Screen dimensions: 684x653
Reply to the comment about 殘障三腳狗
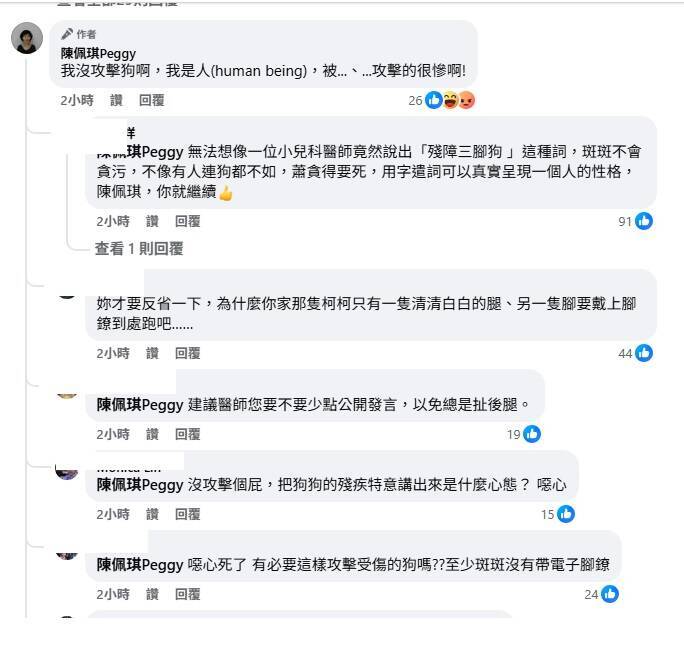[188, 221]
